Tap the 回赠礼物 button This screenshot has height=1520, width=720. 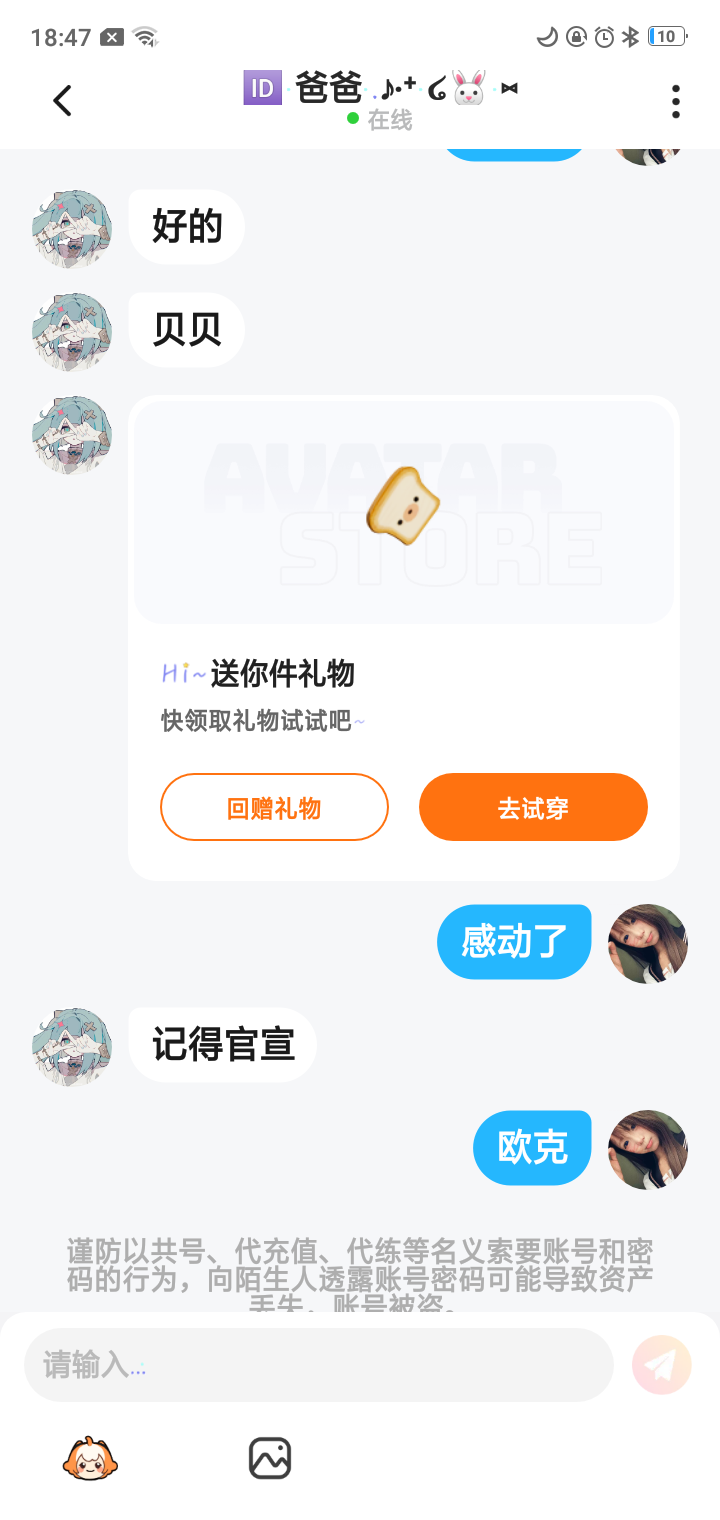tap(274, 807)
